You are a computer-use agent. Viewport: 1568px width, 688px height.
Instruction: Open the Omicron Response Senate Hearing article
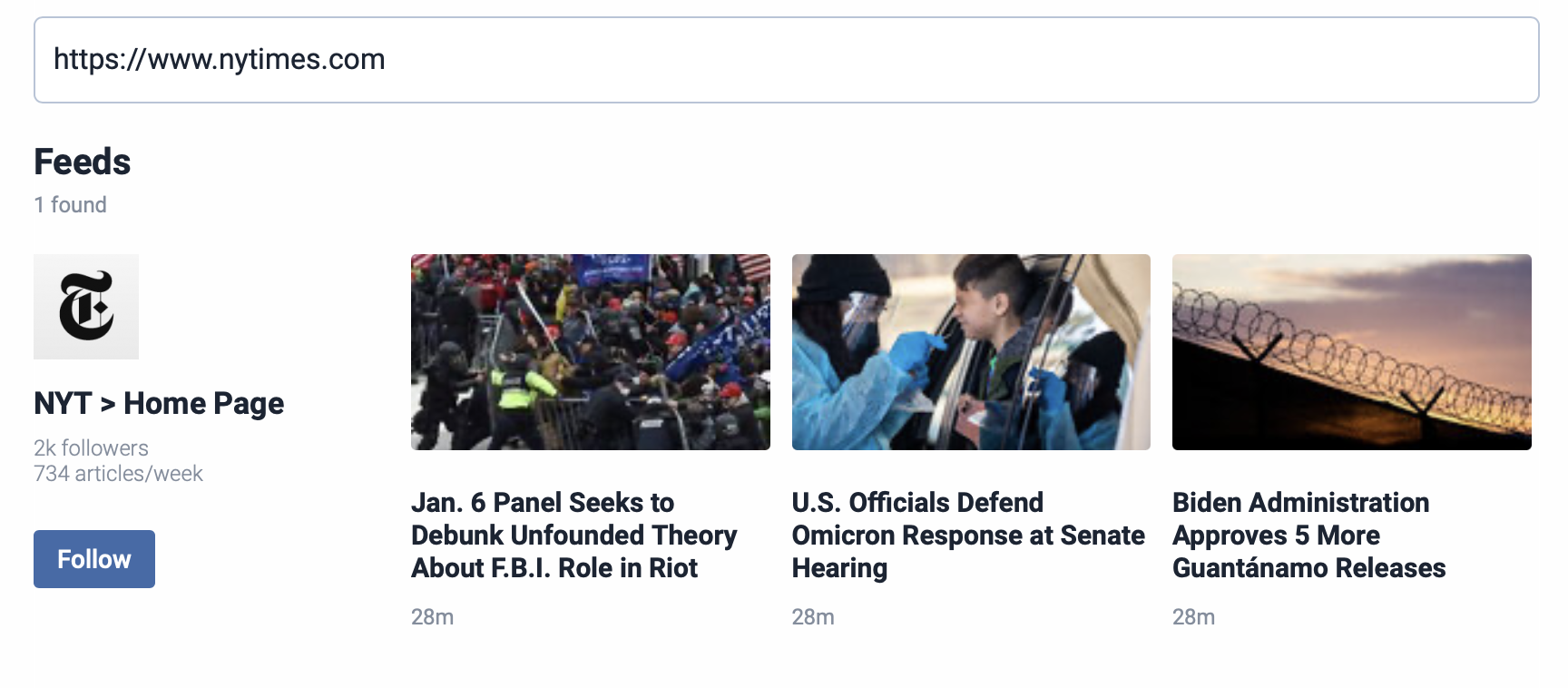point(968,536)
